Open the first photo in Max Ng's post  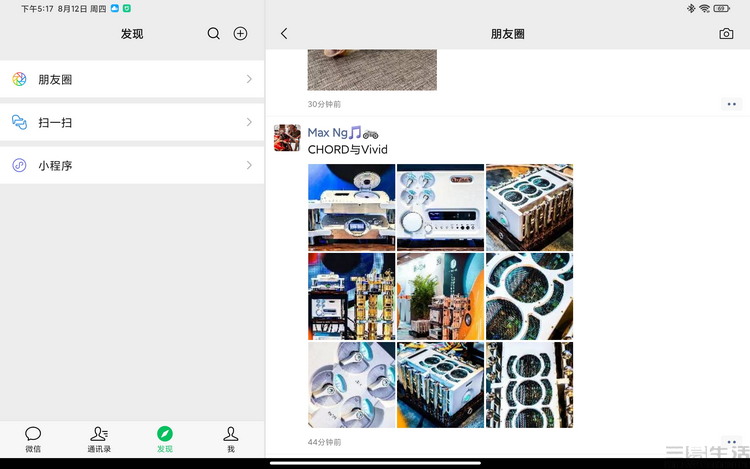(x=351, y=207)
